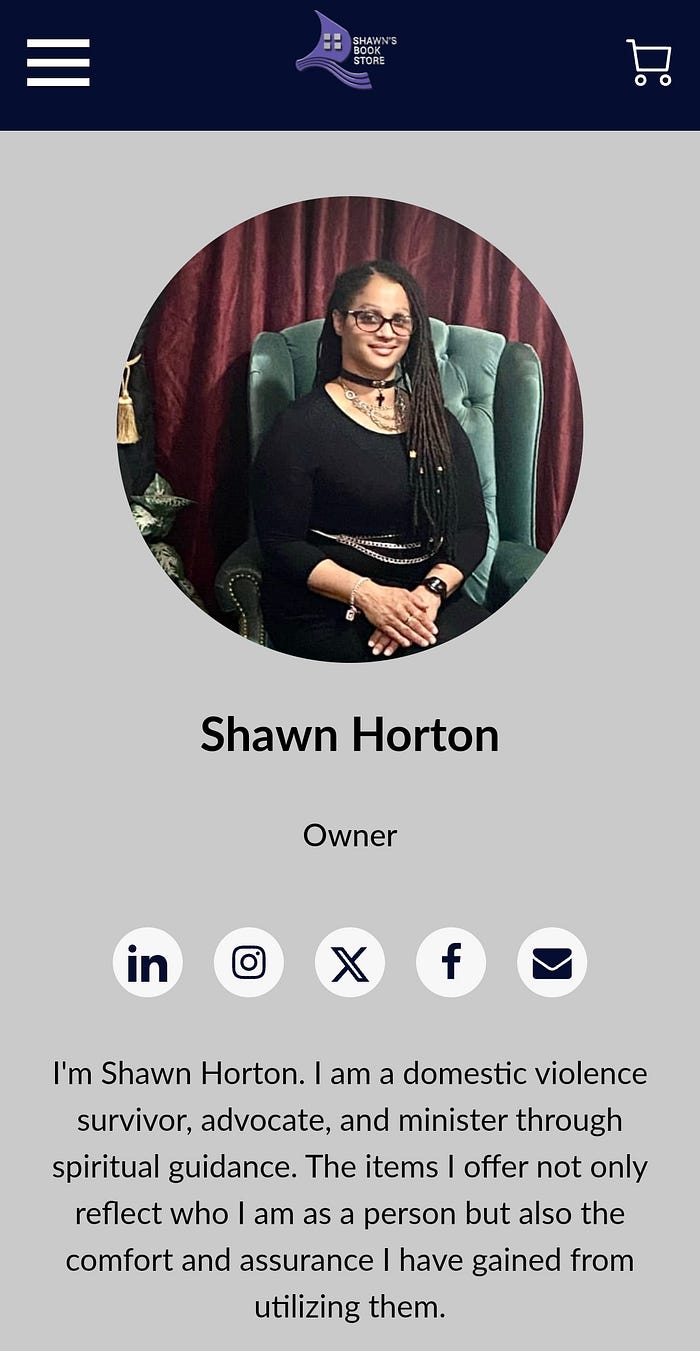Open the Instagram profile link
The image size is (700, 1351).
(x=248, y=962)
